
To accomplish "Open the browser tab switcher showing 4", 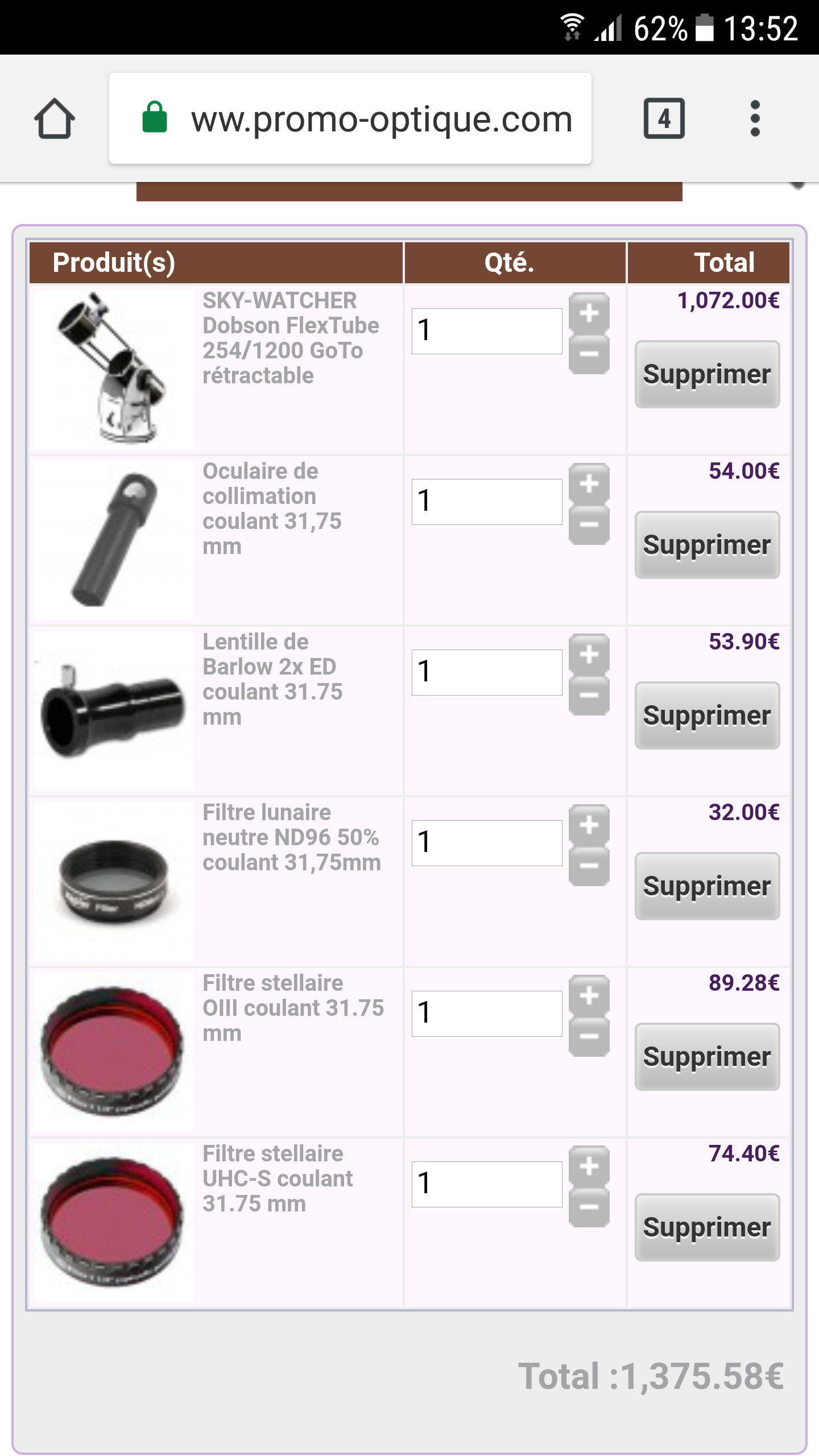I will pyautogui.click(x=664, y=118).
